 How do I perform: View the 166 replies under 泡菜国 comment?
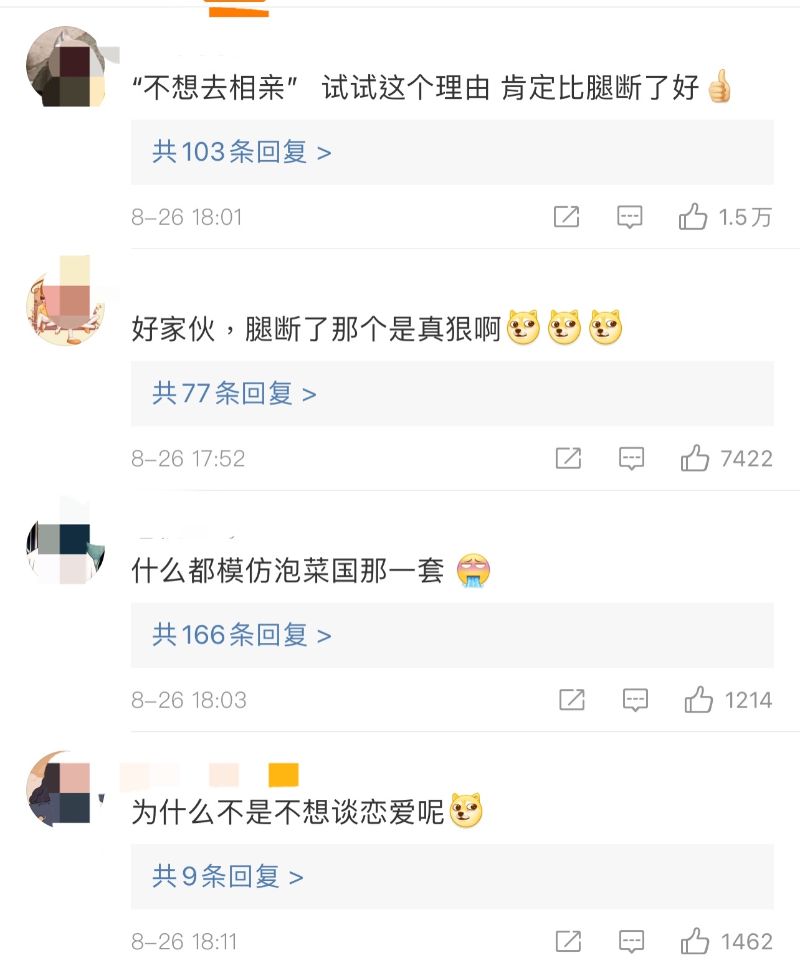pyautogui.click(x=241, y=635)
